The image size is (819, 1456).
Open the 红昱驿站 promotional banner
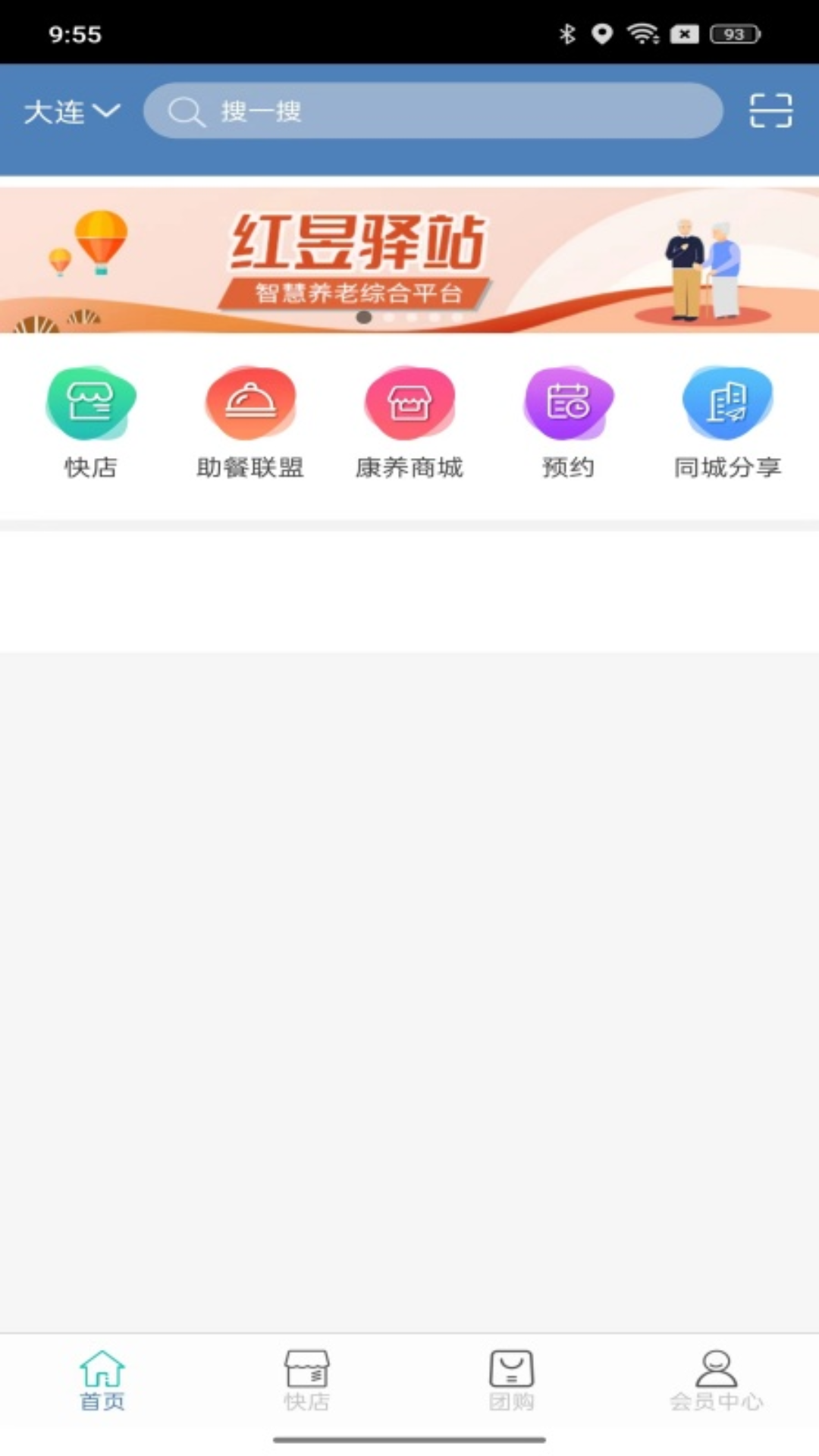click(x=356, y=243)
